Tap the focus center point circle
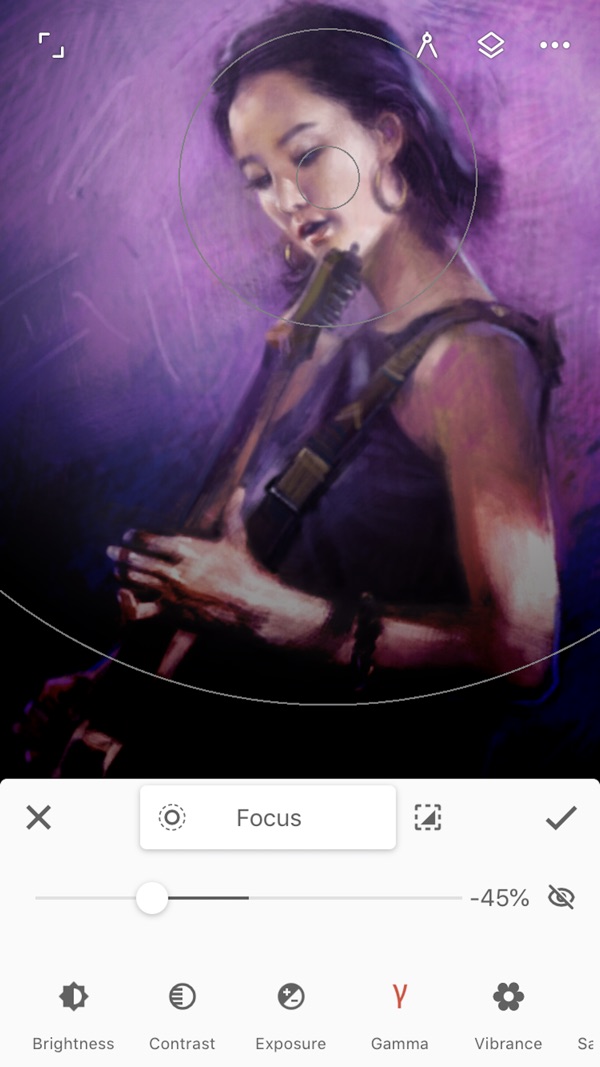Screen dimensions: 600x1067 (x=328, y=178)
